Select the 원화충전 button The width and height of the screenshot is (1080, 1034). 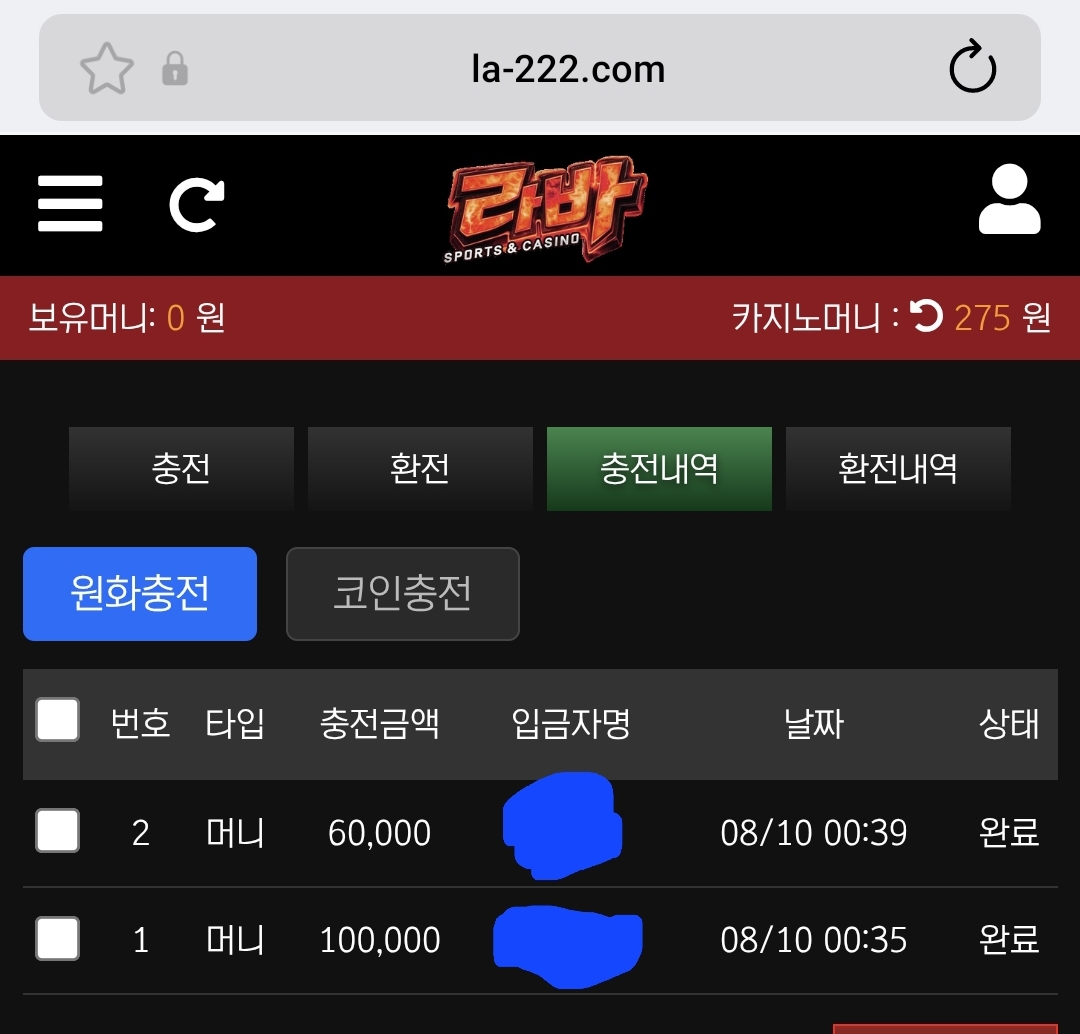pyautogui.click(x=140, y=594)
